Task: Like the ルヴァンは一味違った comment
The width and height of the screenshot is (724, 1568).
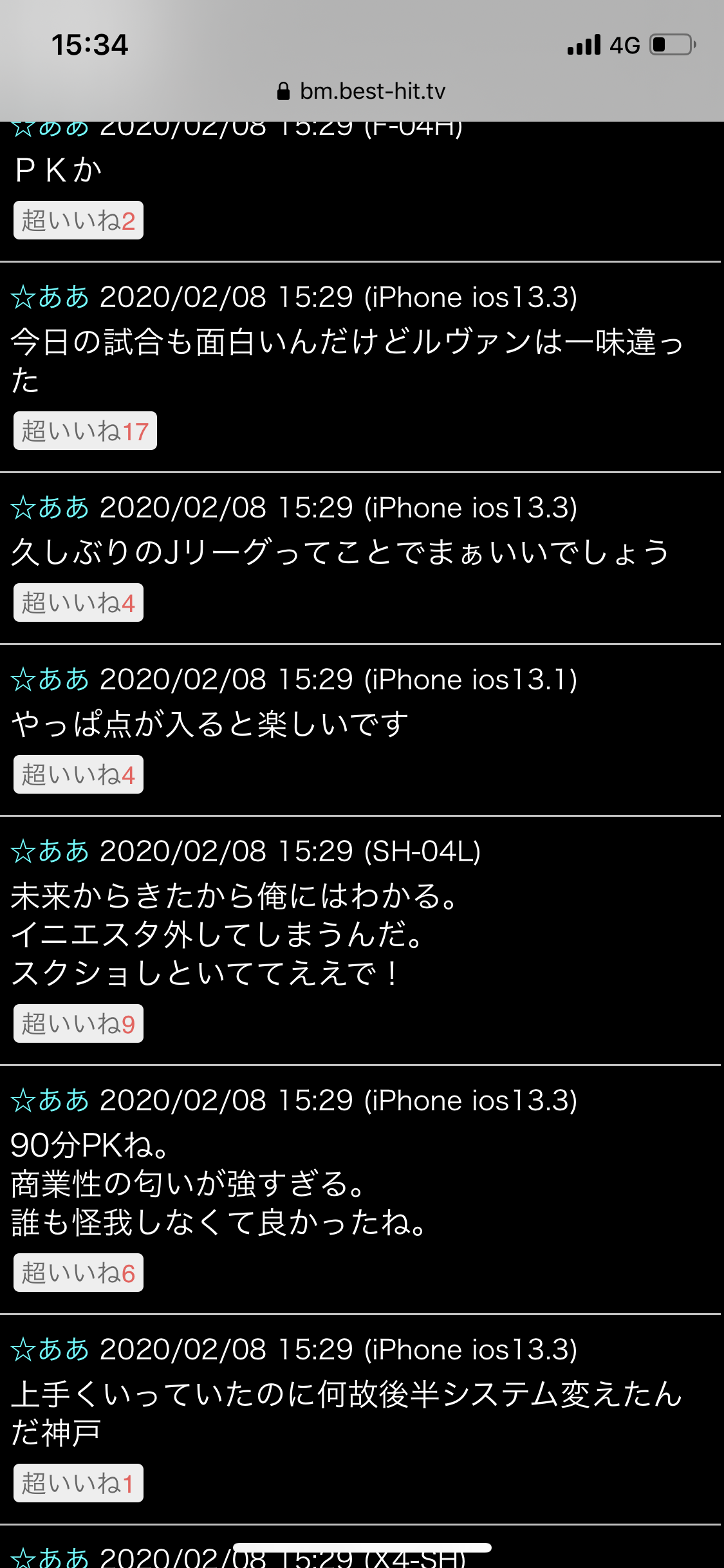Action: coord(85,431)
